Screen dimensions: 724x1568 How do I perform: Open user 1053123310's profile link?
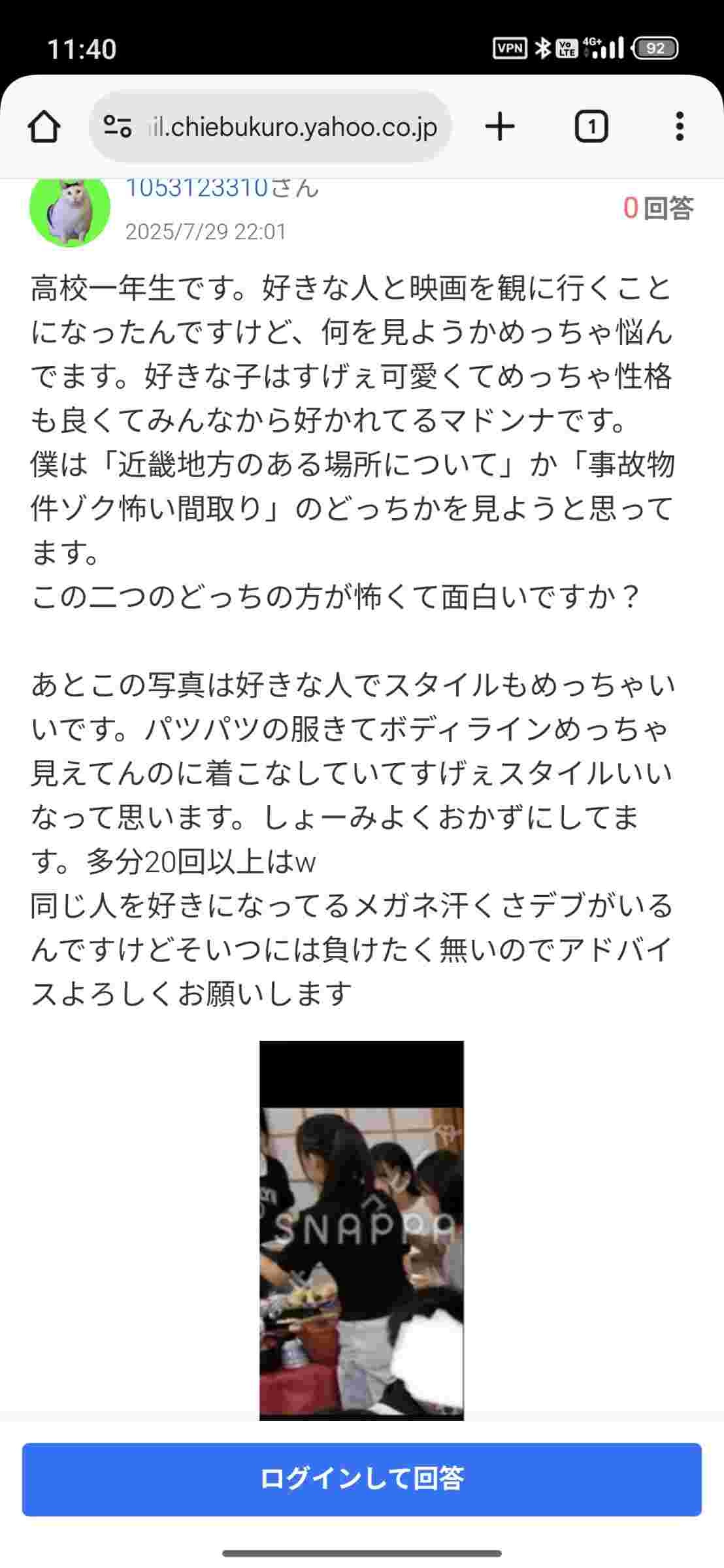(222, 188)
